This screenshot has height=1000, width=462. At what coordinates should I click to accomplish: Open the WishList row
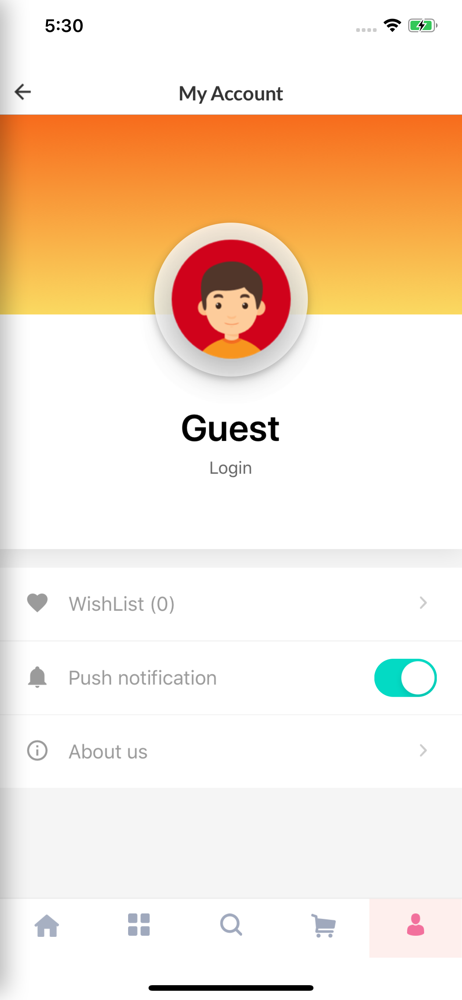point(231,603)
